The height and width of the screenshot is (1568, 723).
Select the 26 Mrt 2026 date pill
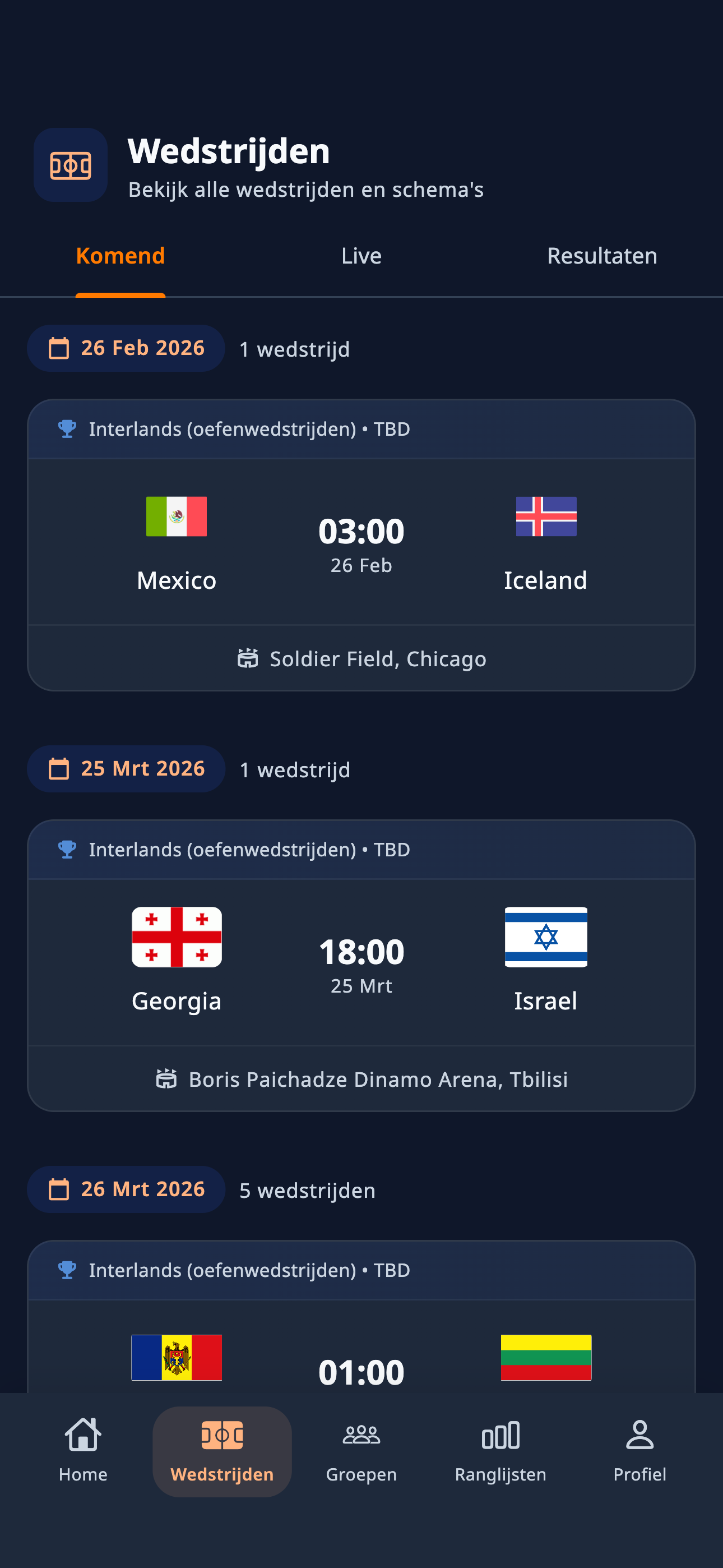[126, 1189]
